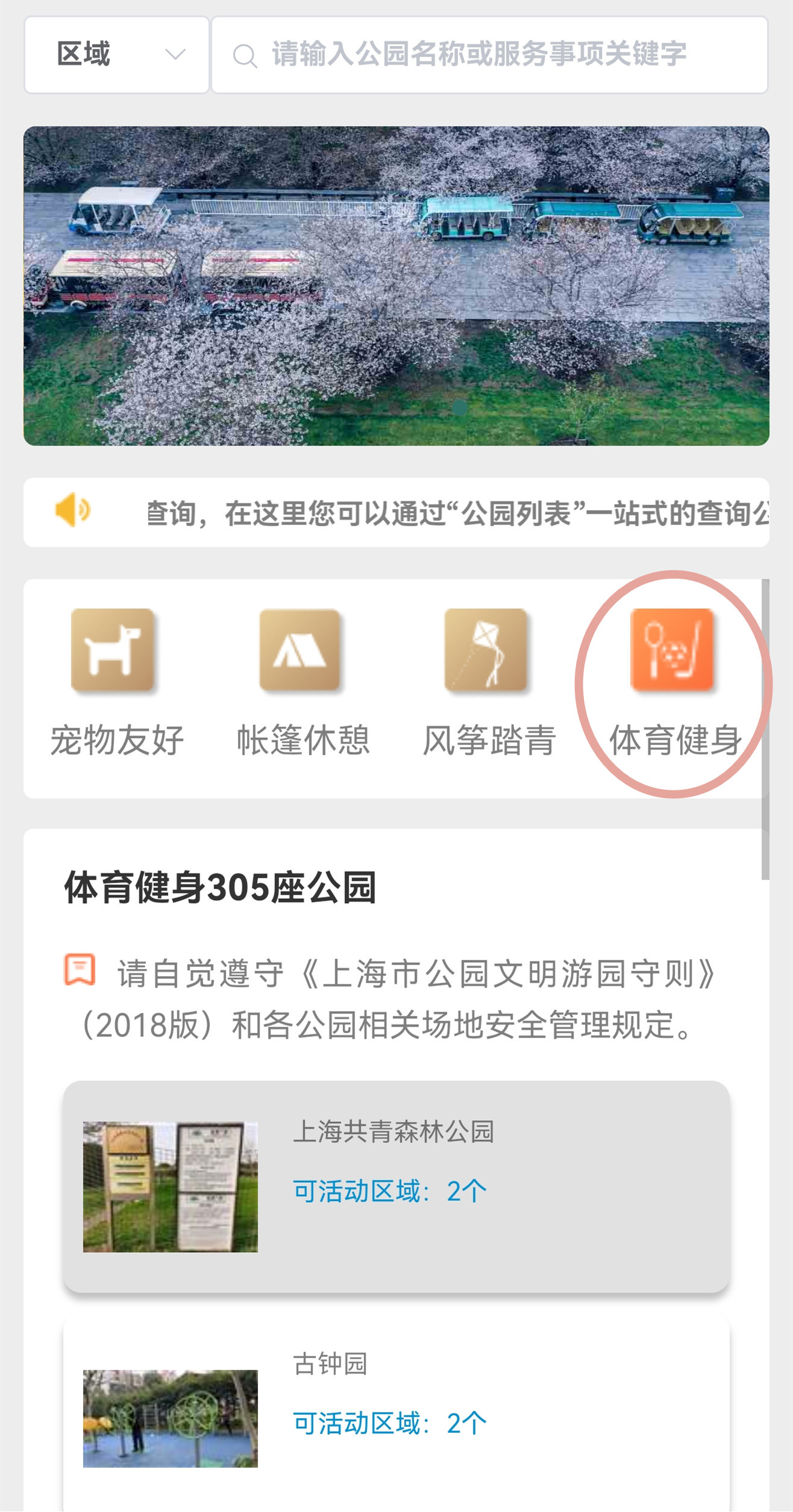Select the 风筝踏青 category
This screenshot has height=1512, width=793.
tap(487, 682)
